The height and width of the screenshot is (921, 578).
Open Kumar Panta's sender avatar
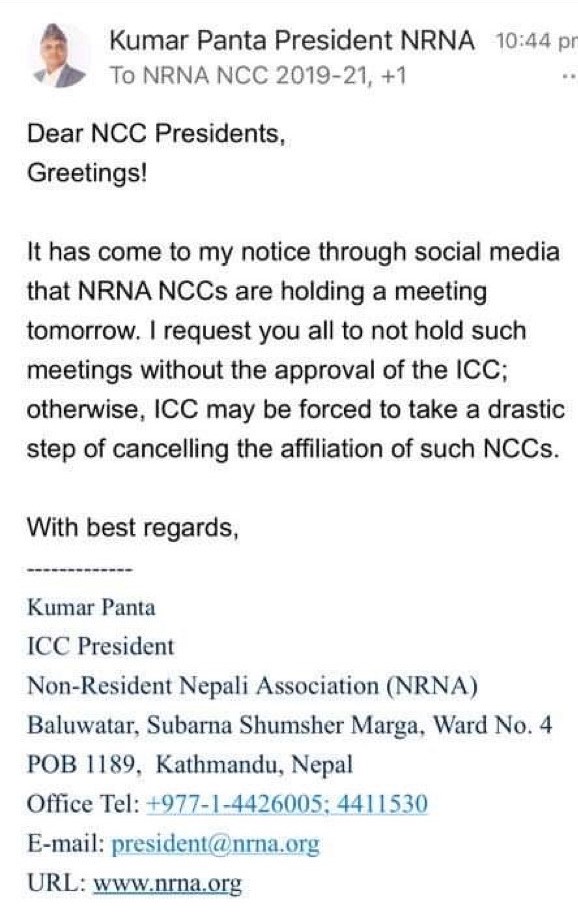pyautogui.click(x=59, y=56)
